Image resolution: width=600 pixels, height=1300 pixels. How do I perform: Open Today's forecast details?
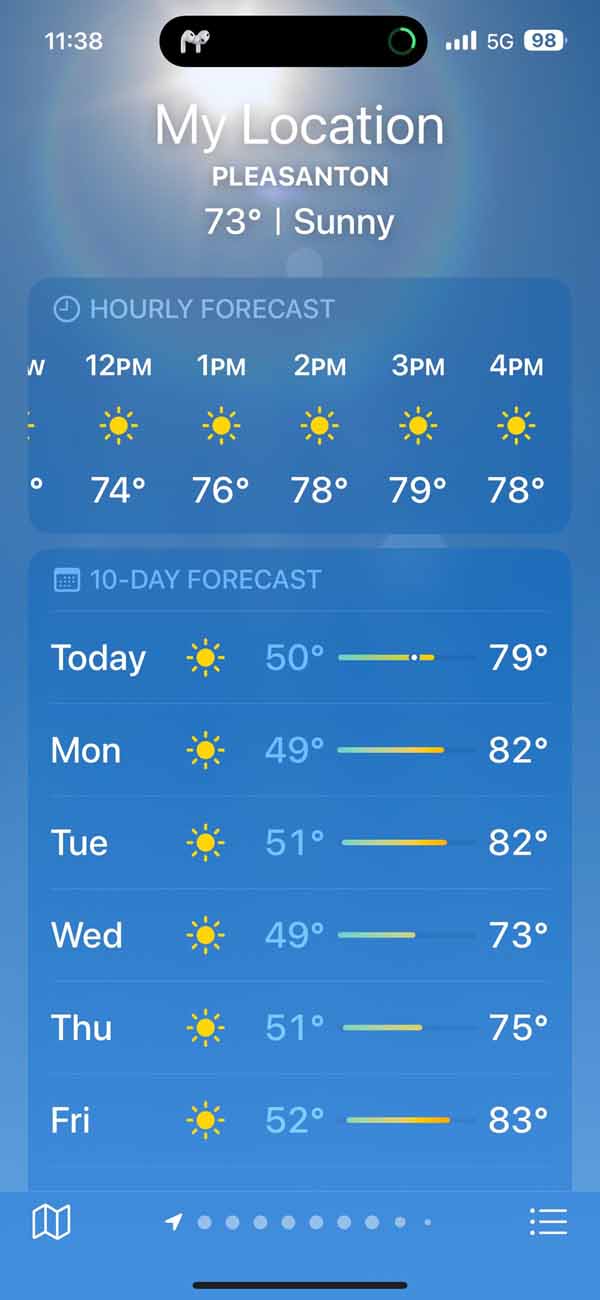click(x=299, y=657)
